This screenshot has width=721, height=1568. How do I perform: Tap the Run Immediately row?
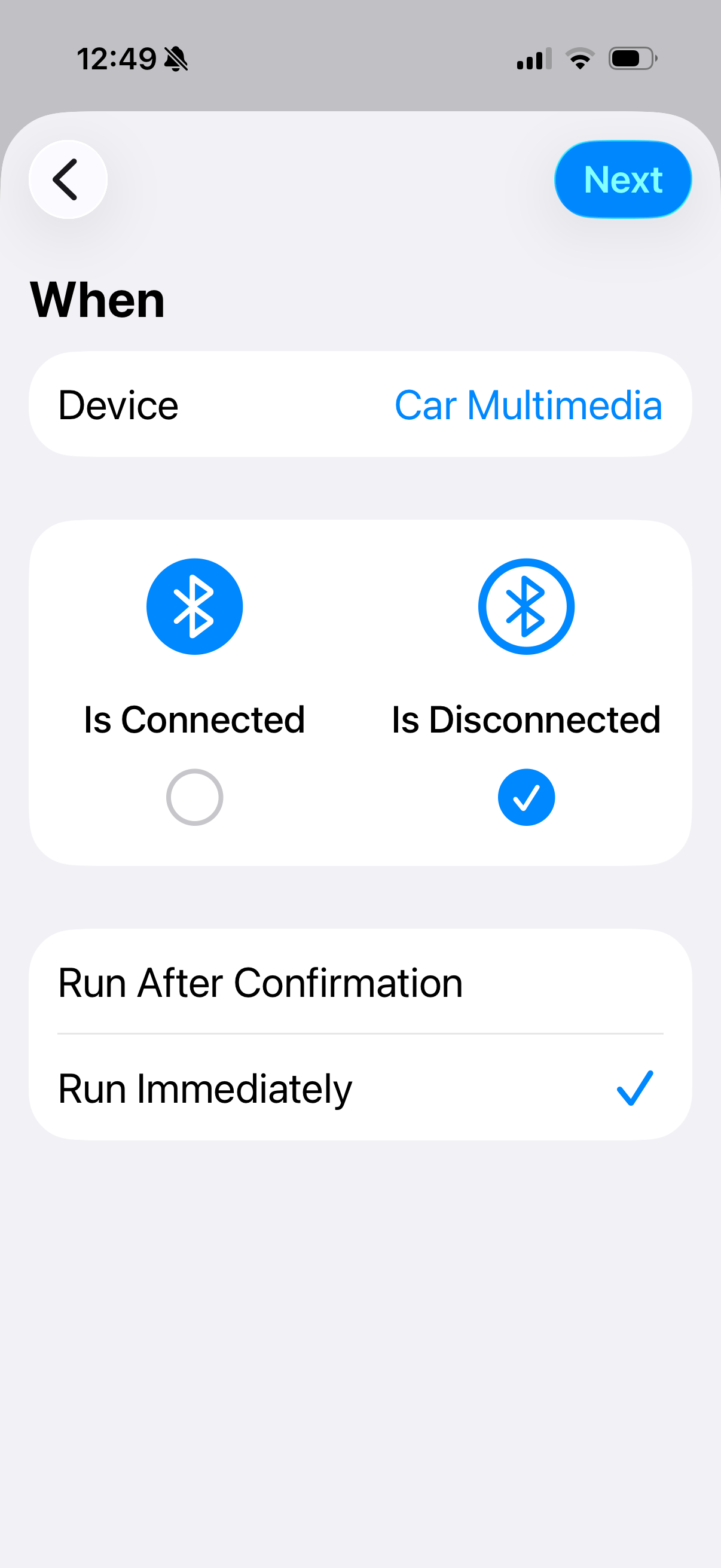(x=360, y=1088)
